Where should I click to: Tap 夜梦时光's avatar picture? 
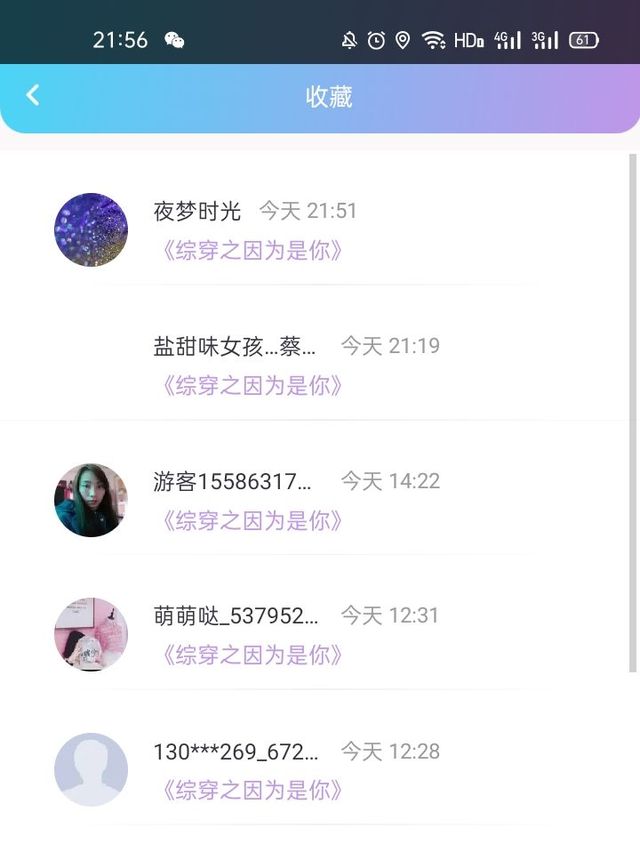point(91,230)
